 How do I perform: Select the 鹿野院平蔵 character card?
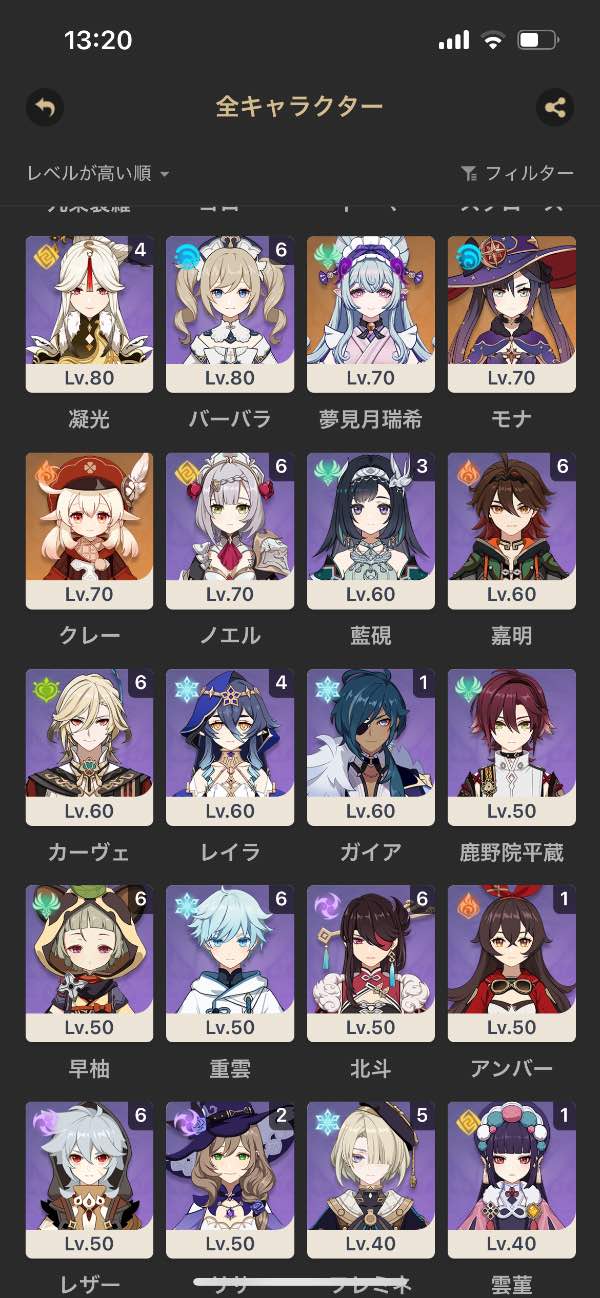[512, 747]
